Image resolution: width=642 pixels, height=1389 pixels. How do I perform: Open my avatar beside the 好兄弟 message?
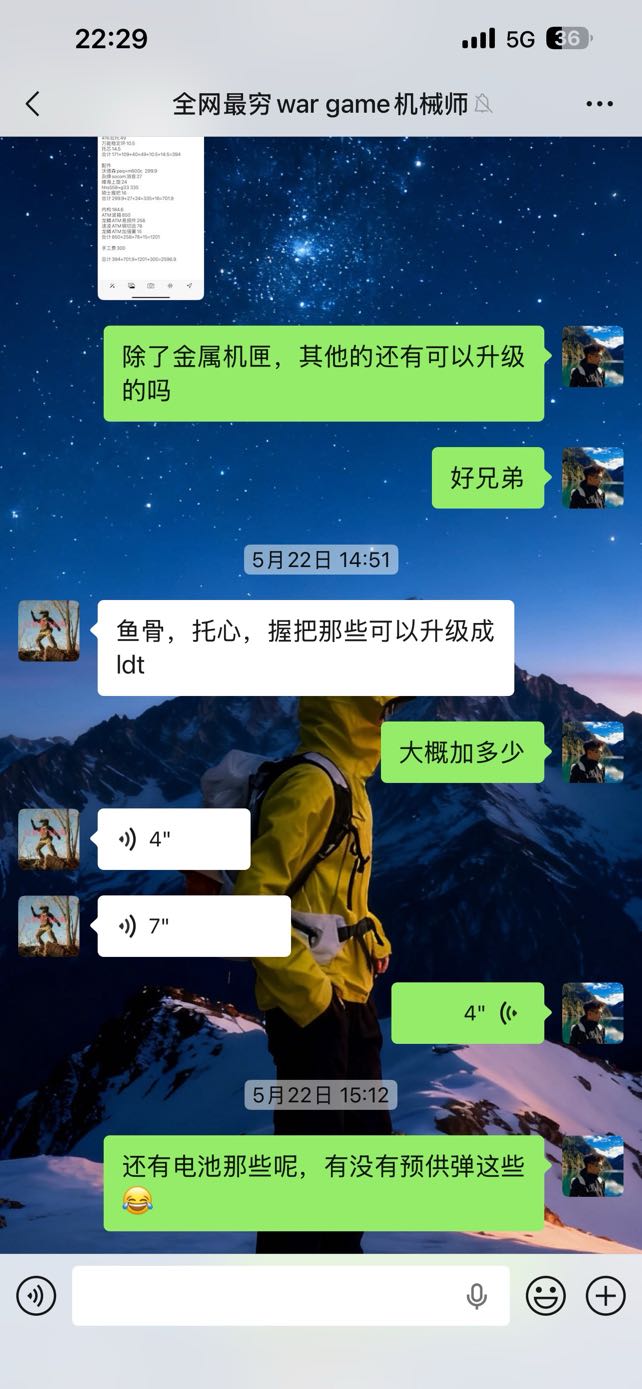592,478
